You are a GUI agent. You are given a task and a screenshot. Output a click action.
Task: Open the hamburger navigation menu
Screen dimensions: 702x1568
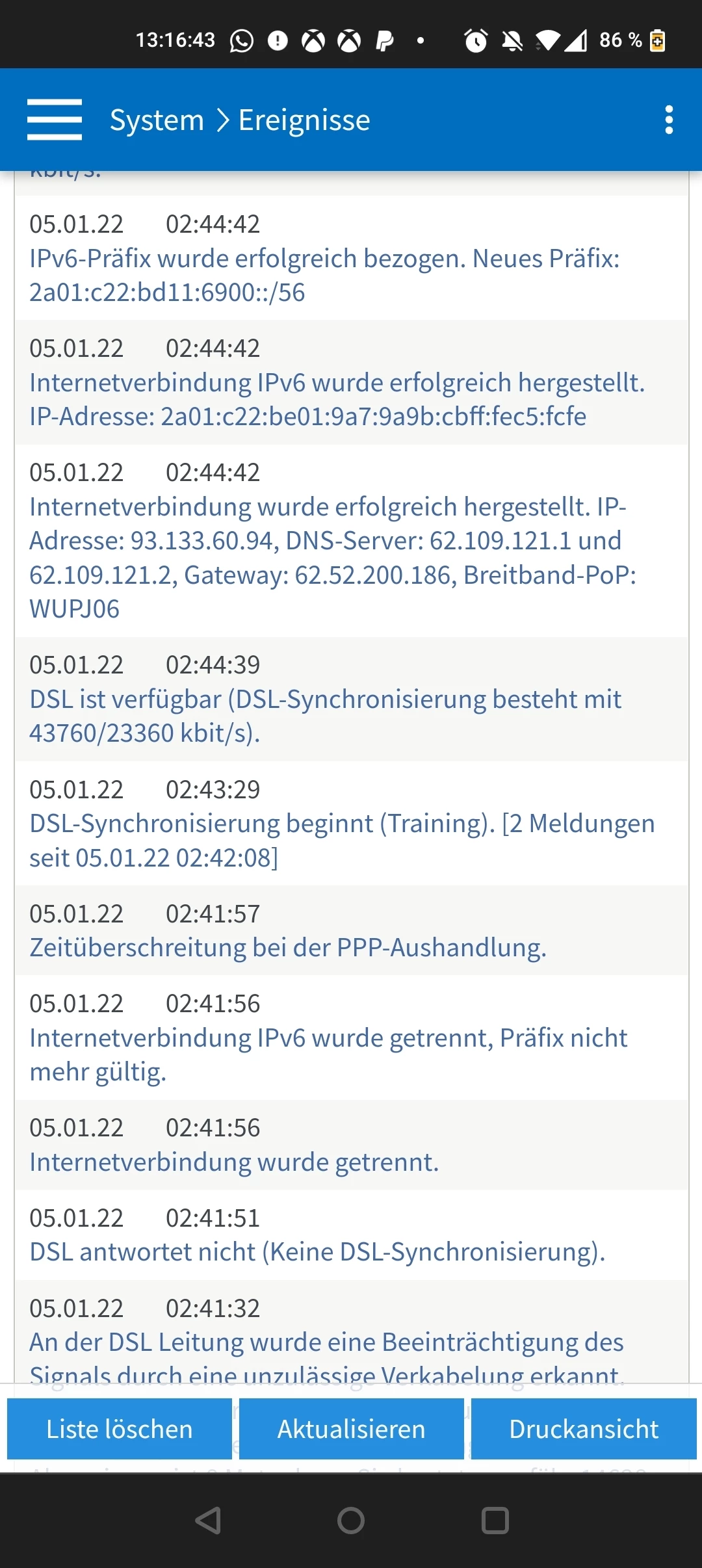click(x=55, y=120)
